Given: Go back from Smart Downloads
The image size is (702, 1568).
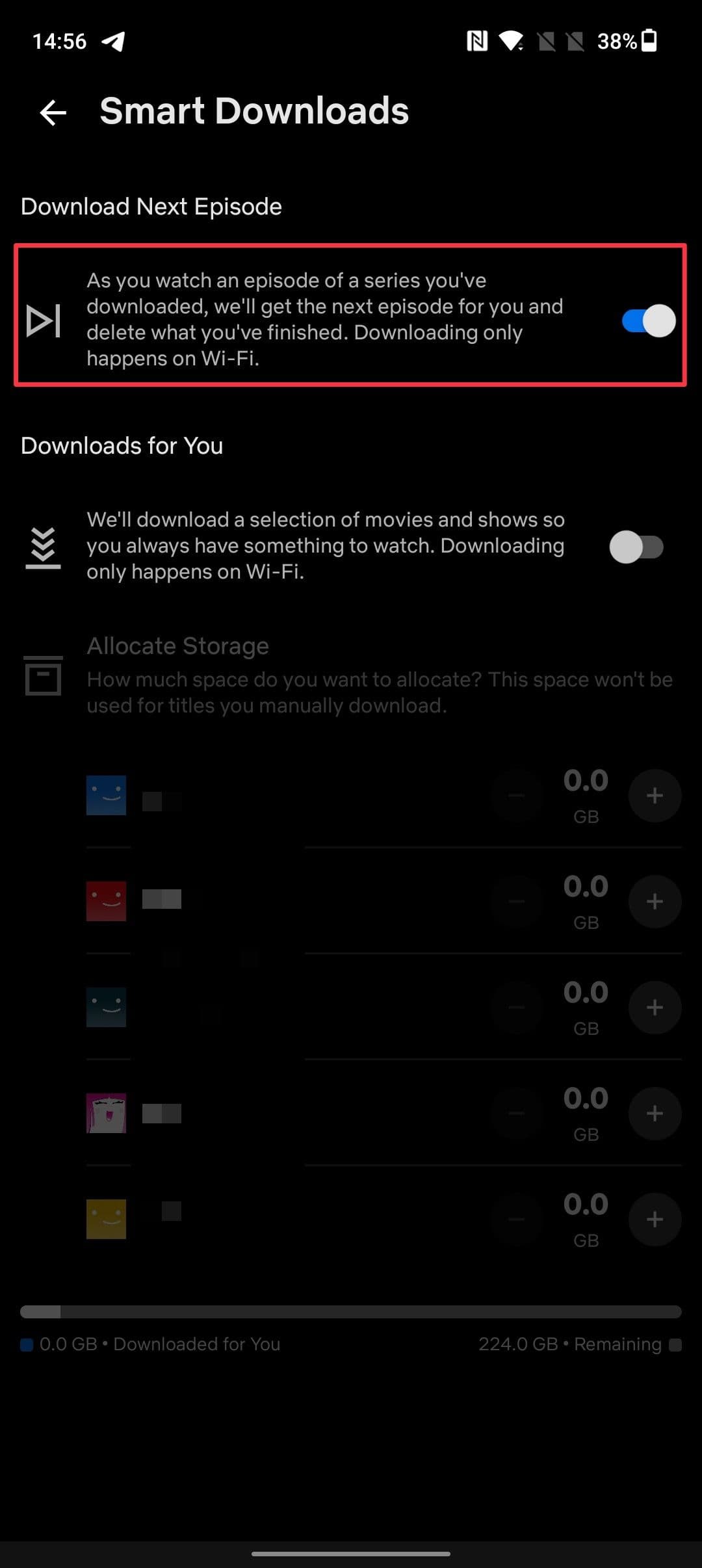Looking at the screenshot, I should 53,112.
